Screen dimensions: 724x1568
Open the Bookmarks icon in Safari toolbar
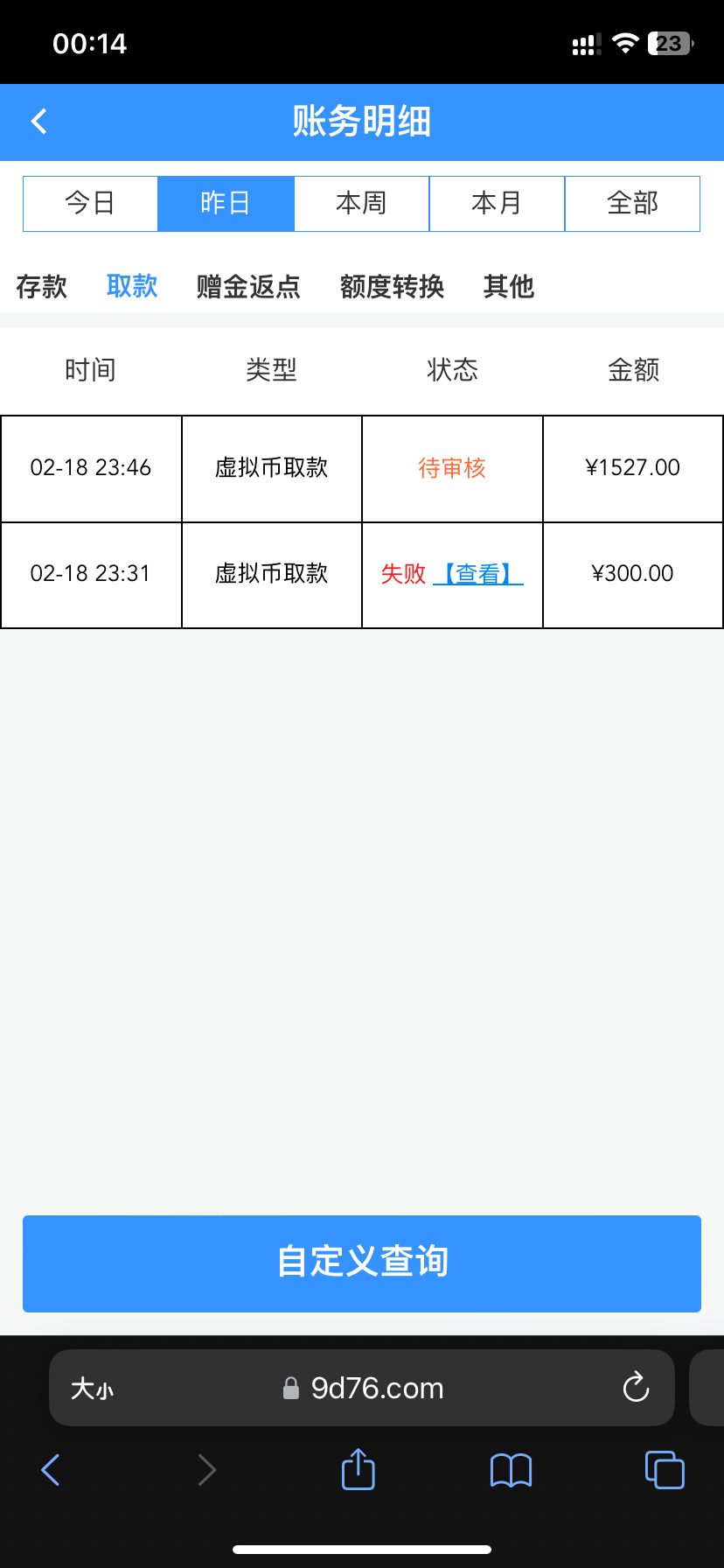click(511, 1471)
